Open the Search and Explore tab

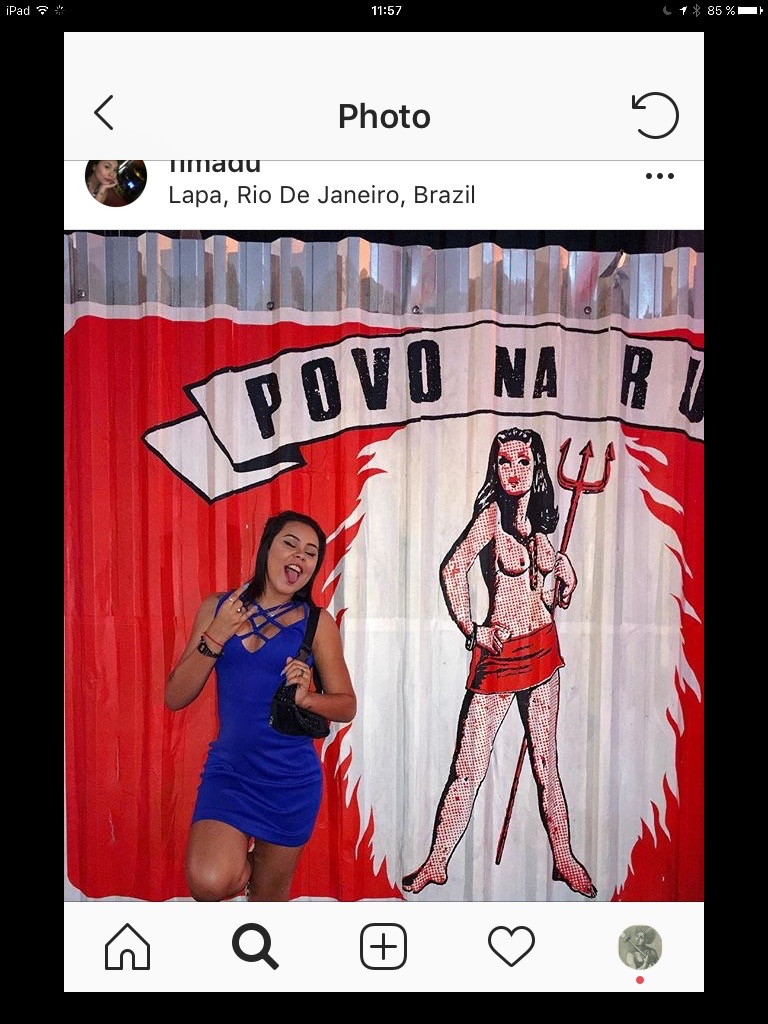[255, 946]
